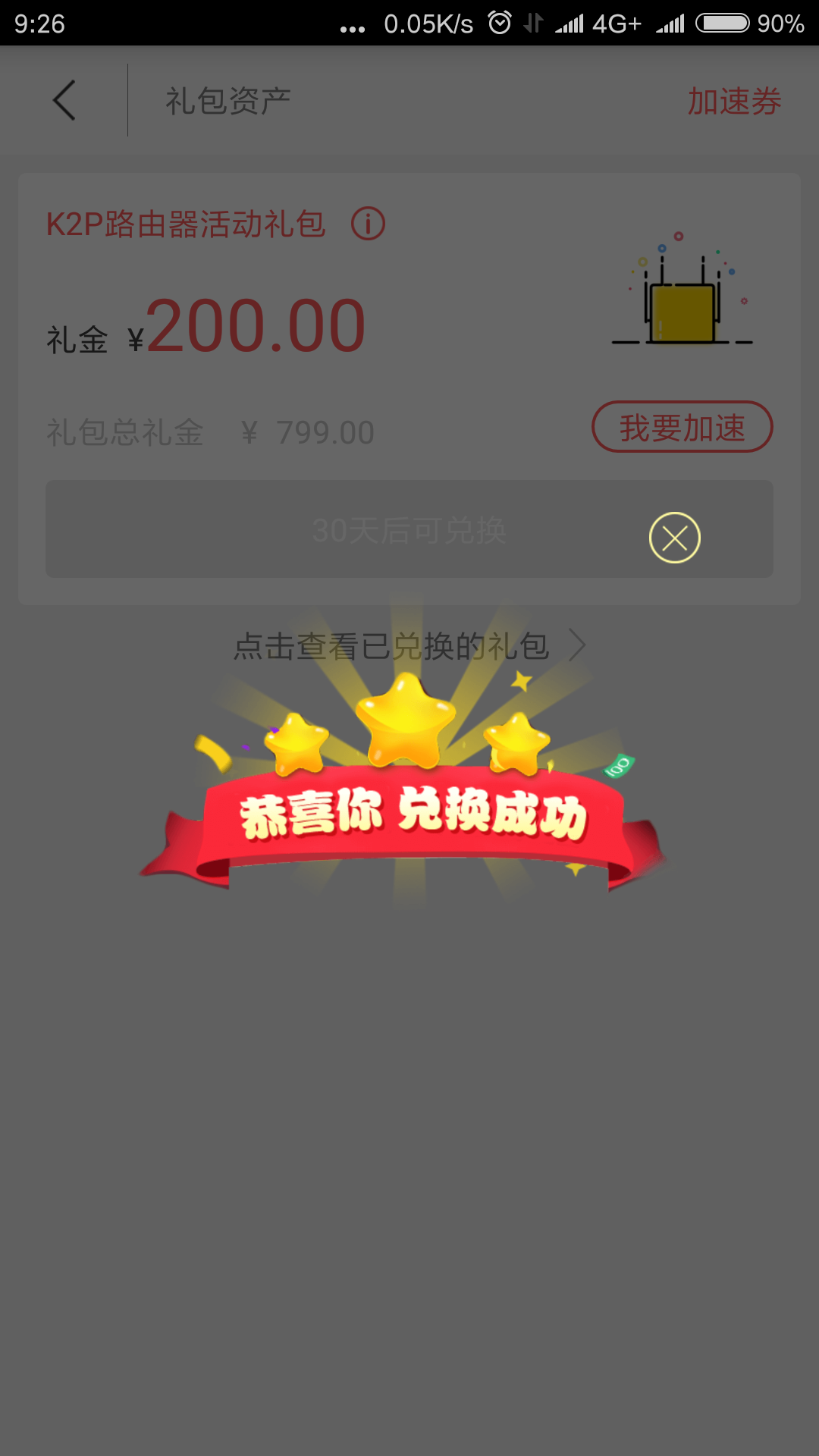The height and width of the screenshot is (1456, 819).
Task: Click the info icon beside K2P路由器活动礼包
Action: [x=367, y=224]
